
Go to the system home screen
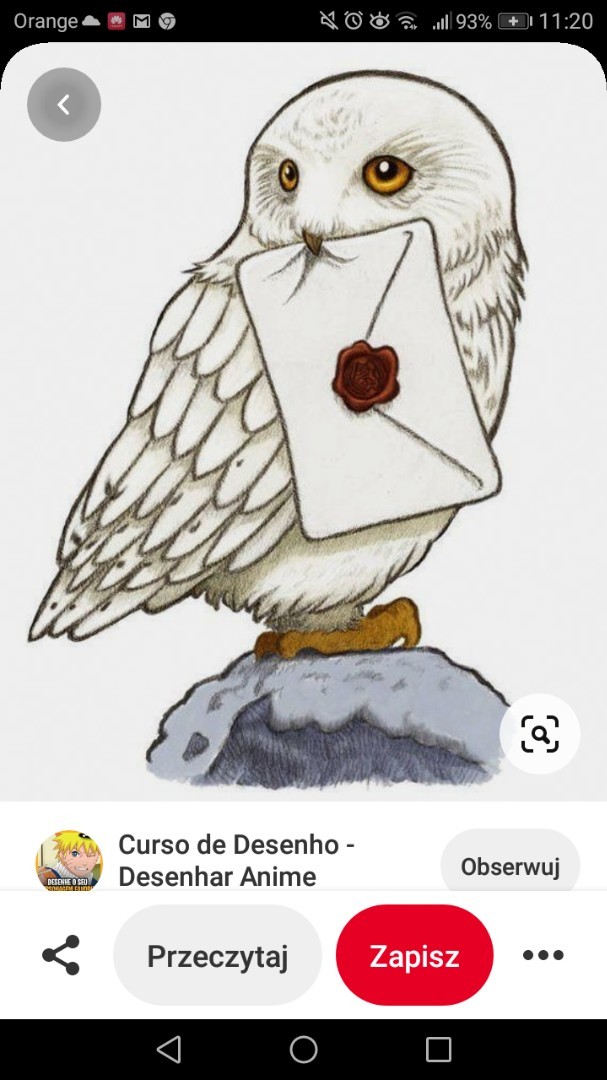click(303, 1049)
